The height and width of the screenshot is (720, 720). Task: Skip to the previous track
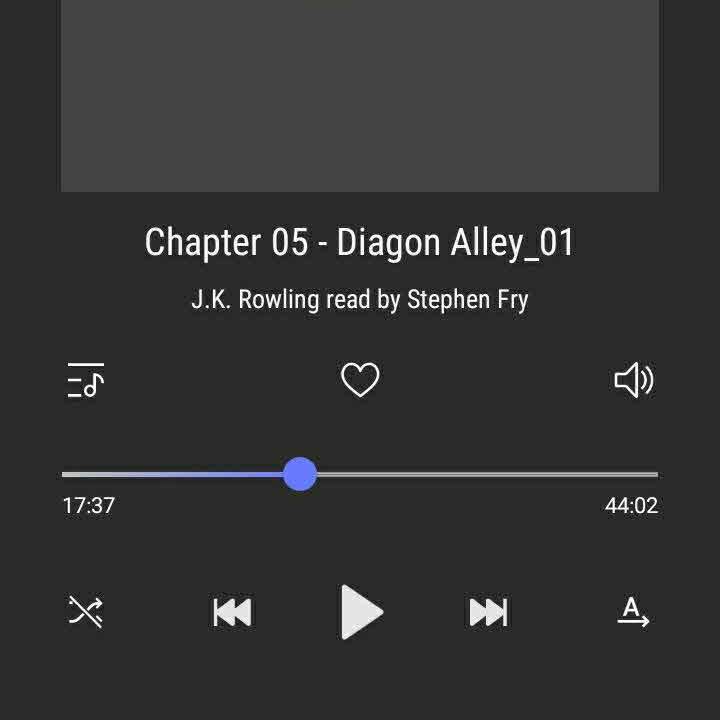(232, 611)
